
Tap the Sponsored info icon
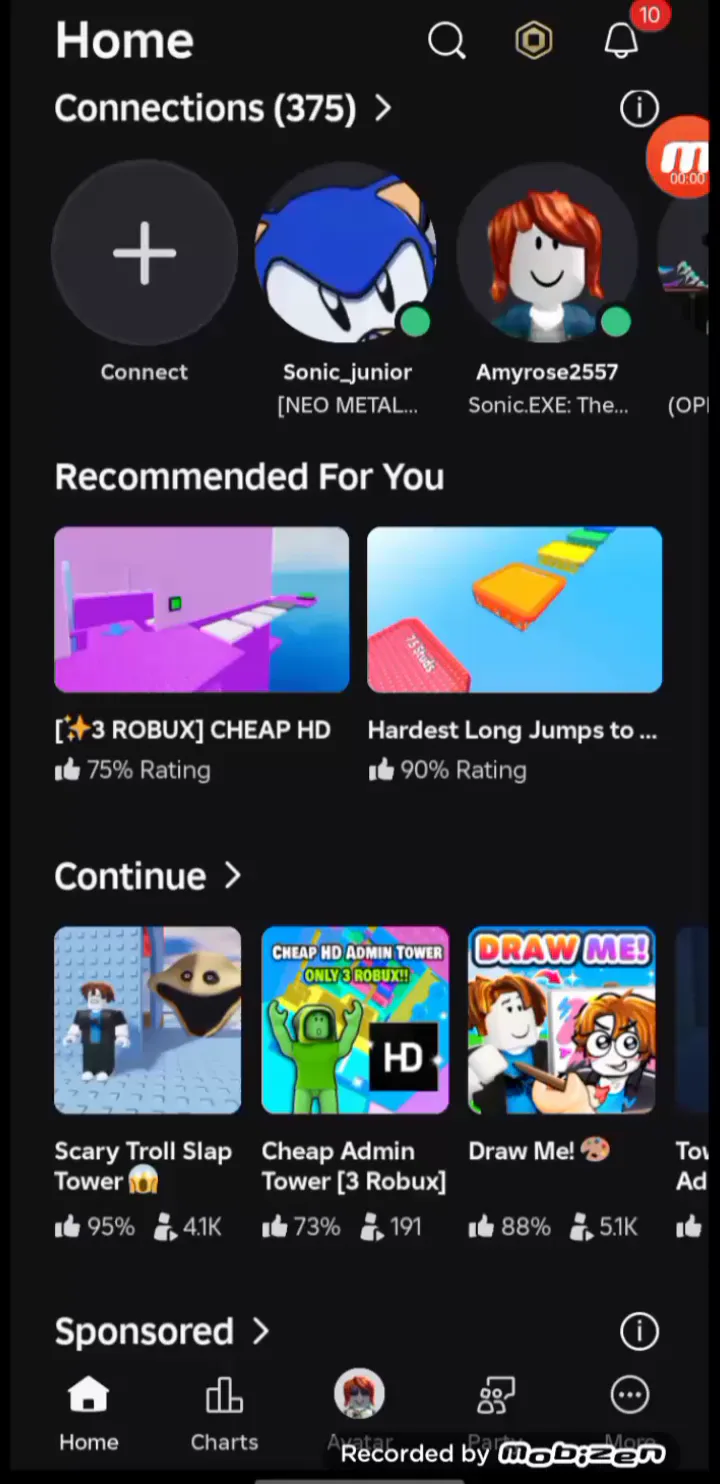tap(639, 1332)
